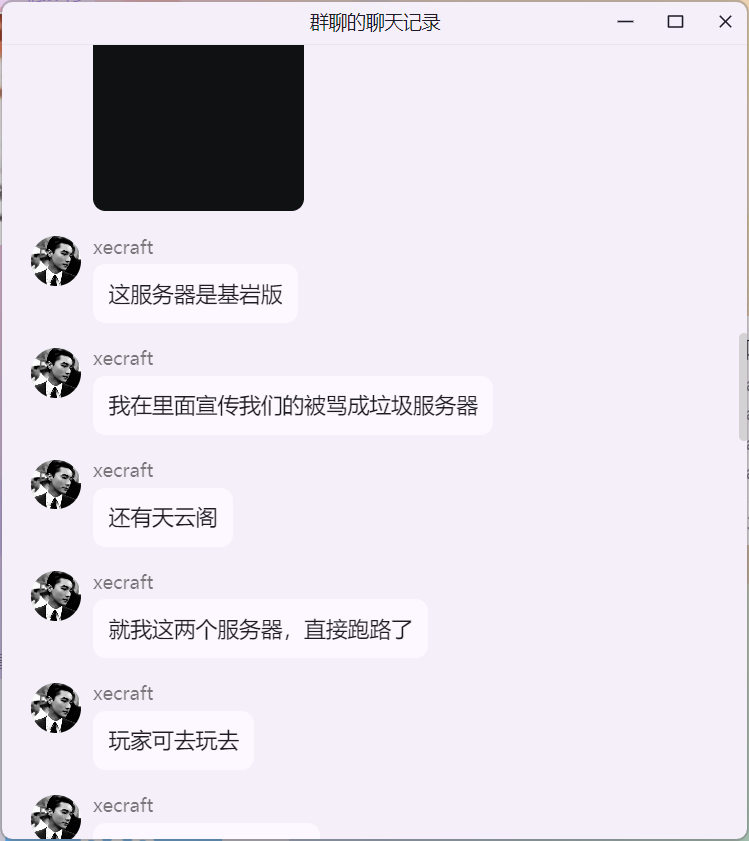This screenshot has height=841, width=749.
Task: Tap xecraft's avatar beside 还有天云阁
Action: (56, 485)
